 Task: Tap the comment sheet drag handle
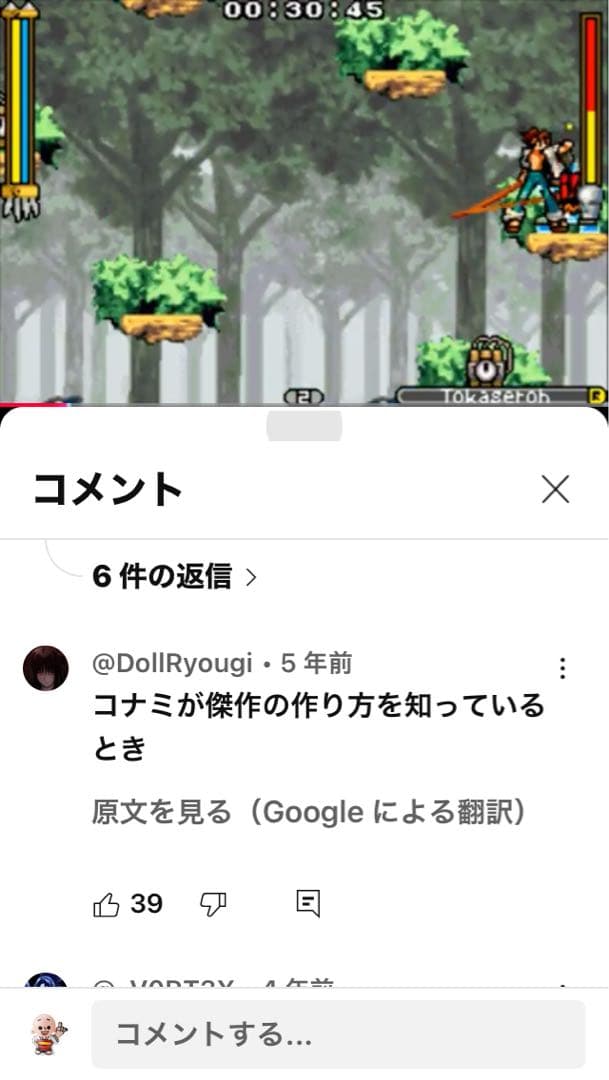click(304, 426)
